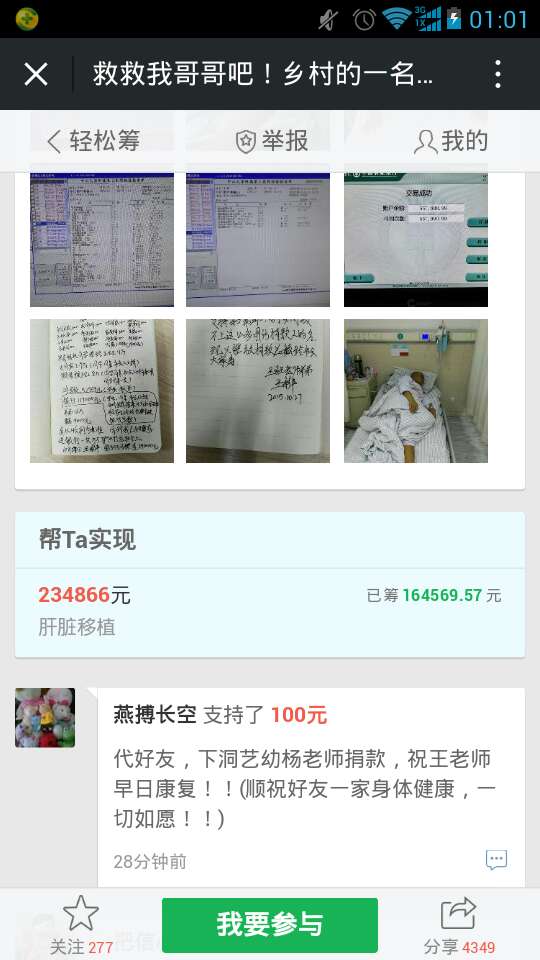Open 燕搏长空's profile avatar
540x960 pixels.
[x=45, y=718]
